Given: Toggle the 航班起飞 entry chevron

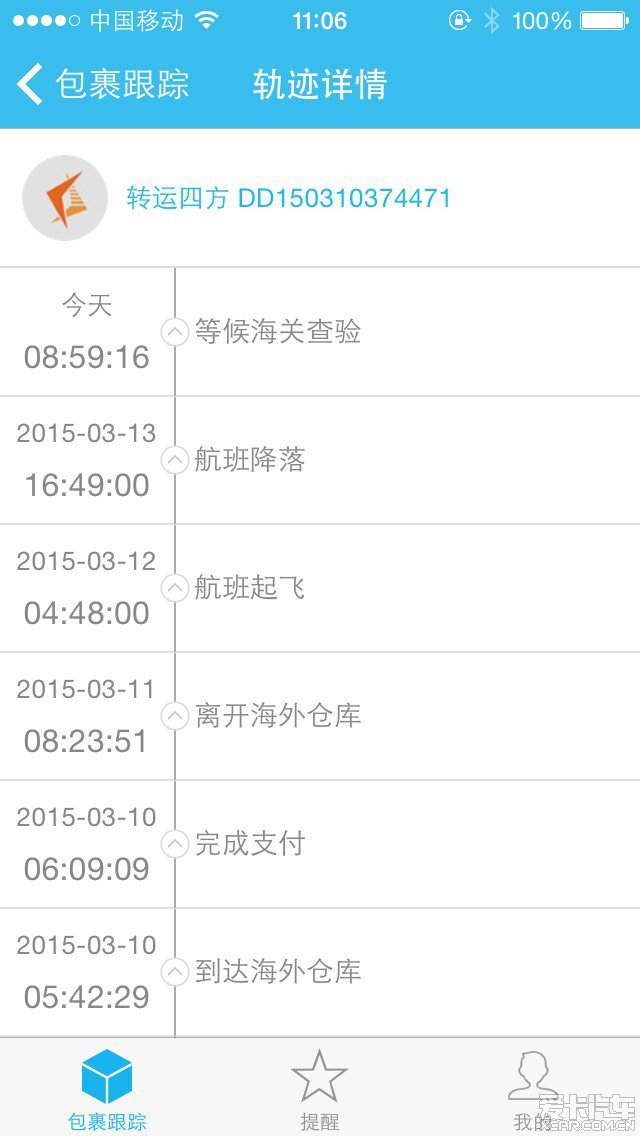Looking at the screenshot, I should click(175, 588).
